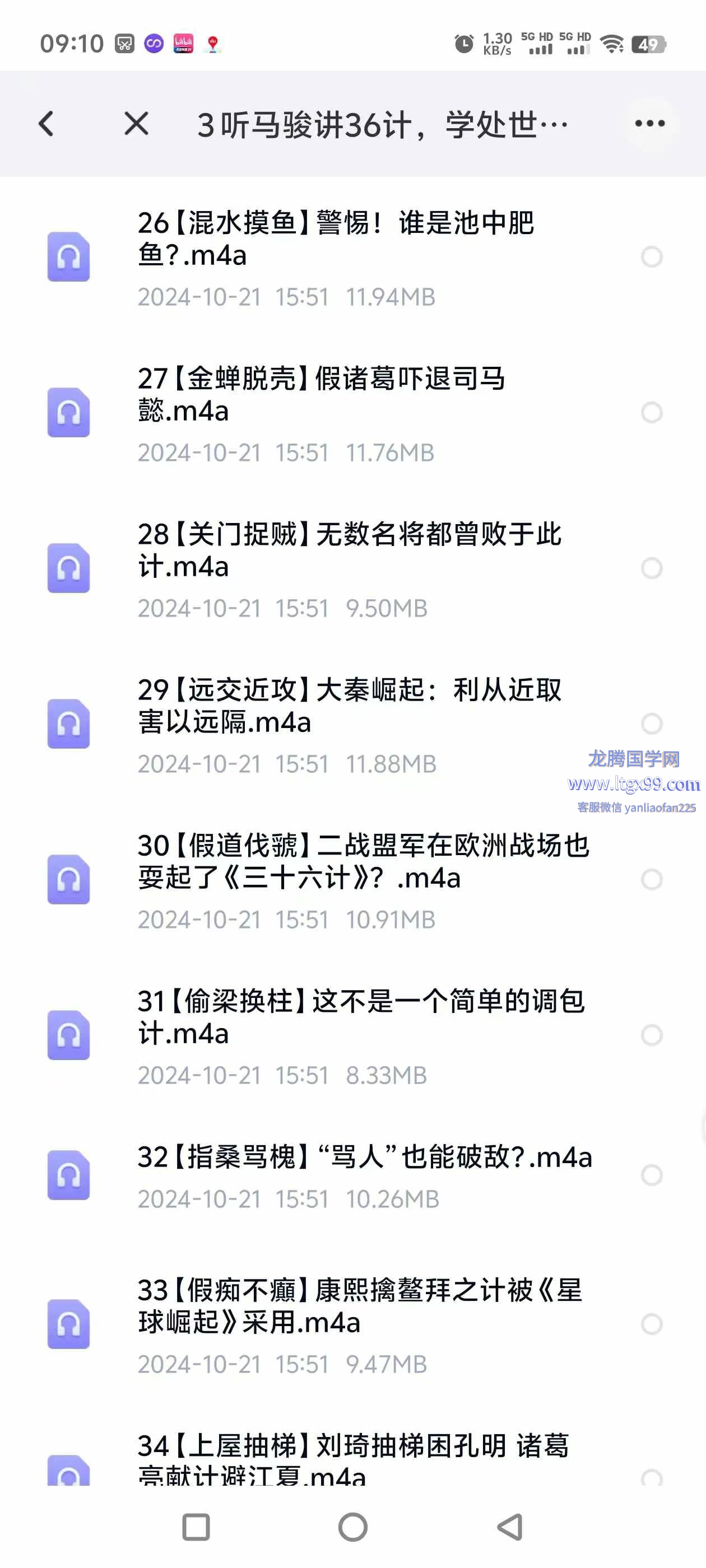This screenshot has width=706, height=1568.
Task: Select the circle for 27【金蝉脱壳】
Action: 652,413
